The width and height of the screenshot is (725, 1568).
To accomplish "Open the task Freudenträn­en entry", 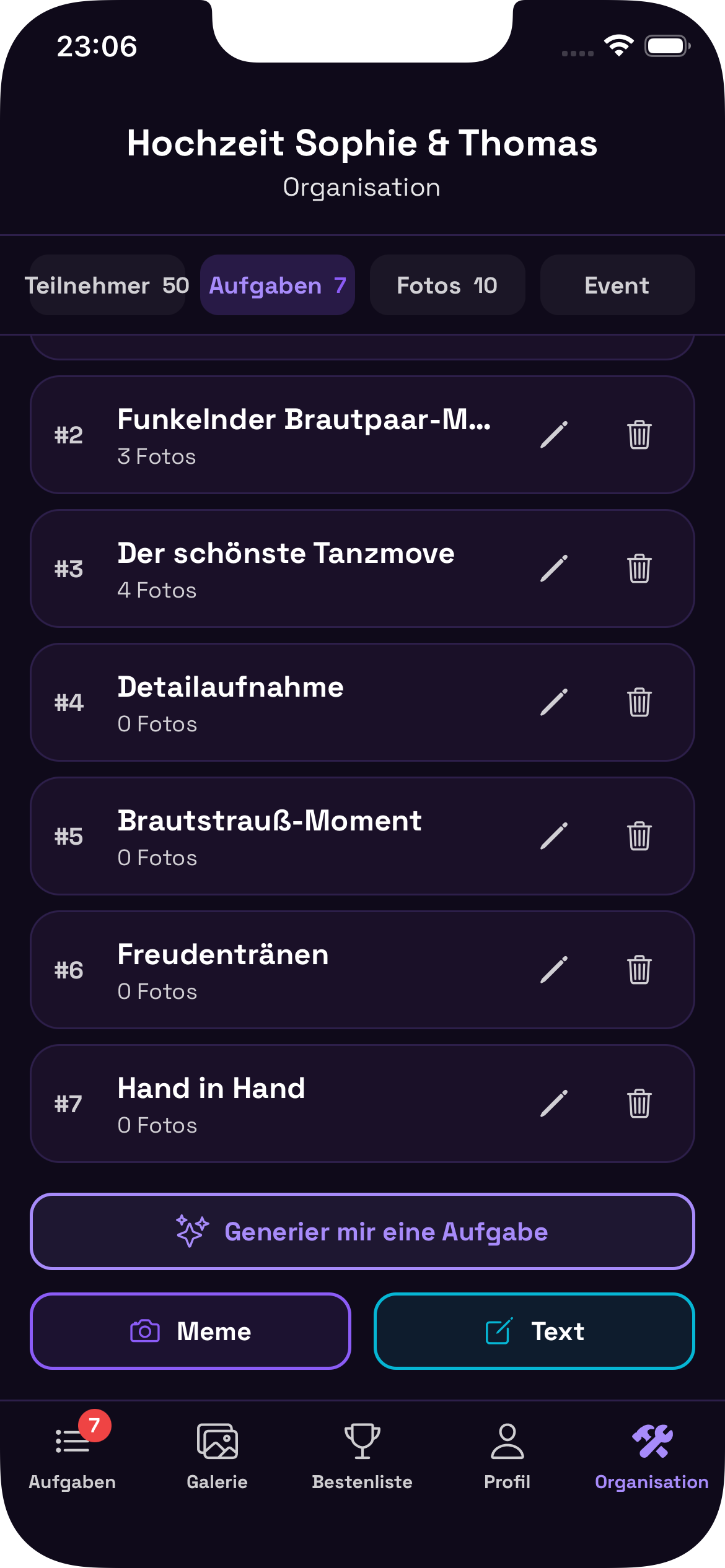I will pyautogui.click(x=279, y=969).
